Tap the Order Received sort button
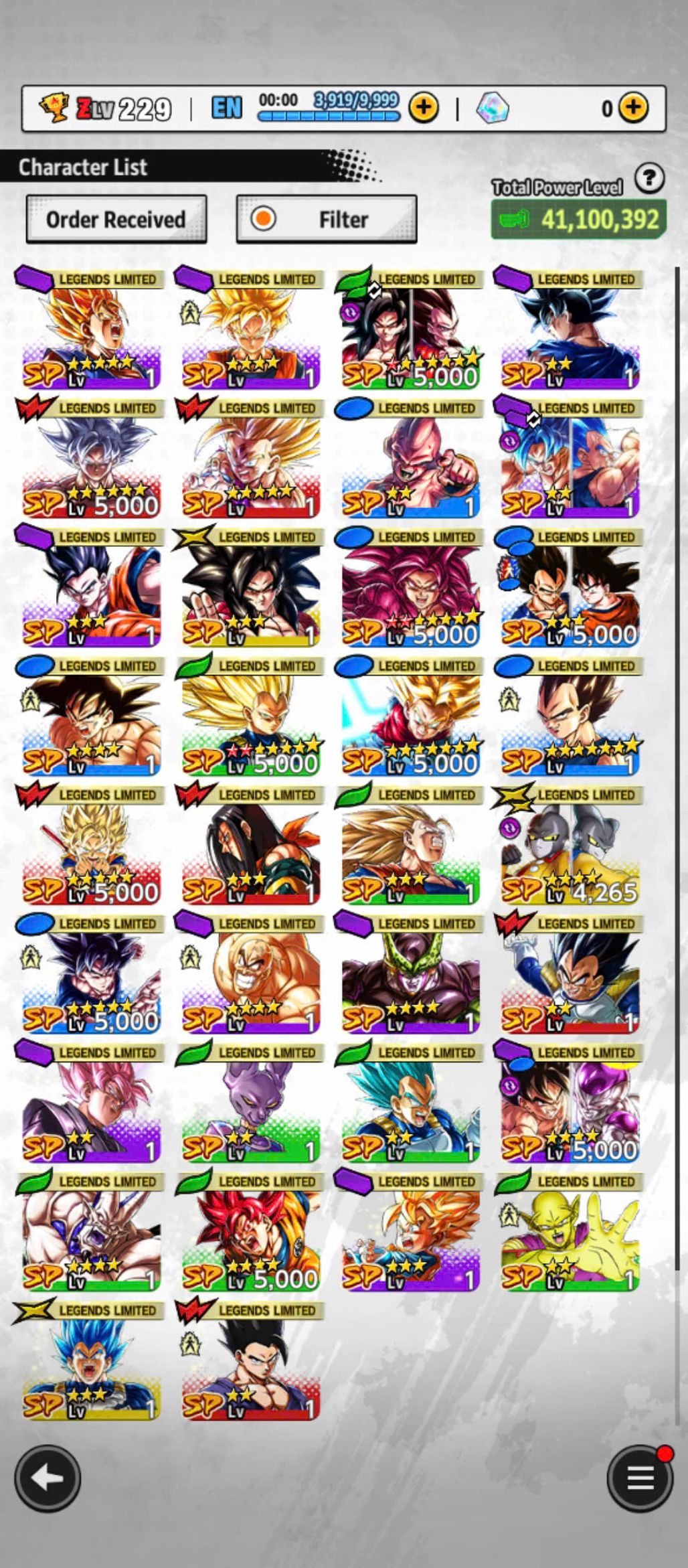 pyautogui.click(x=116, y=219)
